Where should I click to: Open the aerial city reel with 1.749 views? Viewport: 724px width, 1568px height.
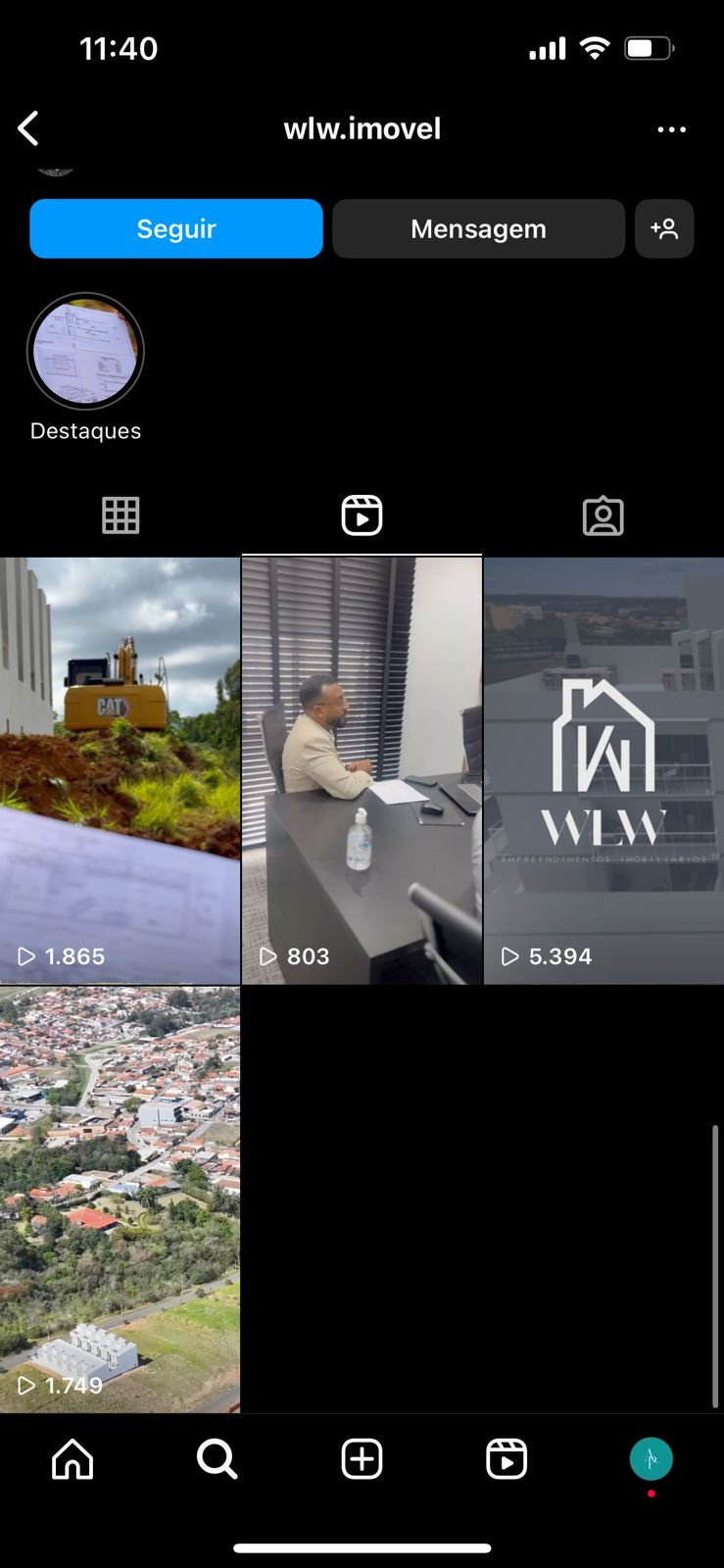click(x=120, y=1200)
